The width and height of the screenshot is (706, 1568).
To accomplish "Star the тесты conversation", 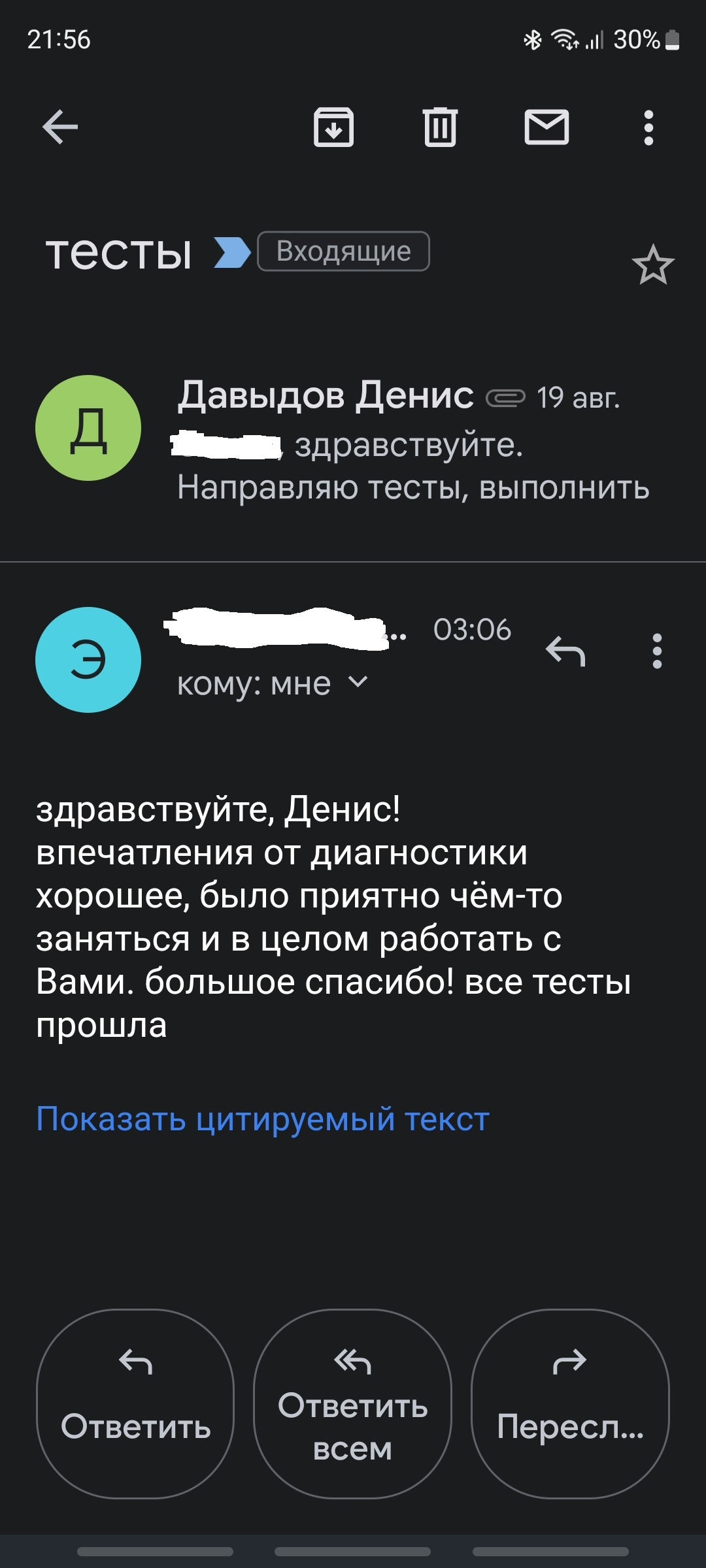I will [652, 265].
